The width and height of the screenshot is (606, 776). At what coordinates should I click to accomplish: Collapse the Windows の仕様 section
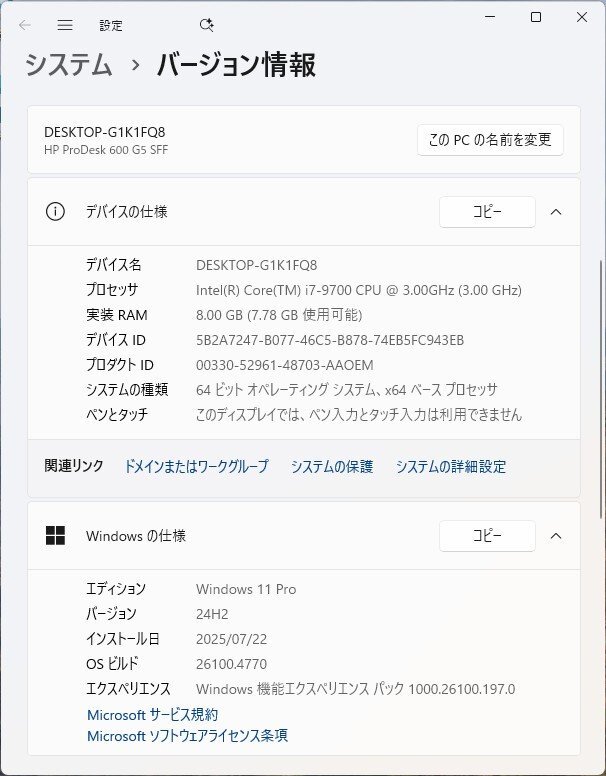point(556,536)
